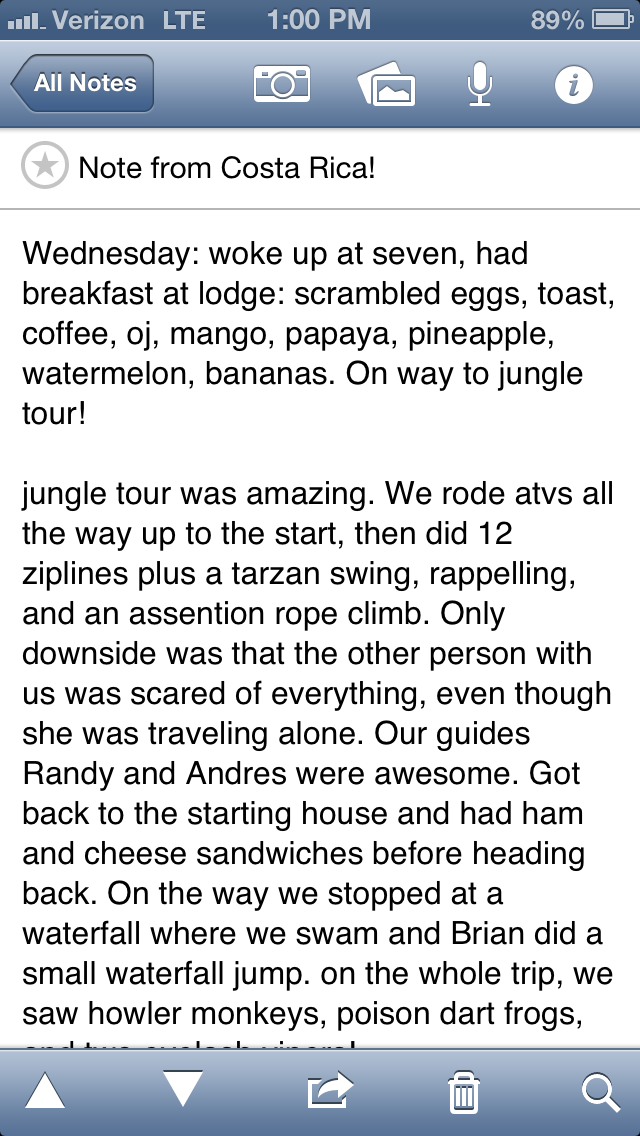Share this note

click(x=330, y=1090)
